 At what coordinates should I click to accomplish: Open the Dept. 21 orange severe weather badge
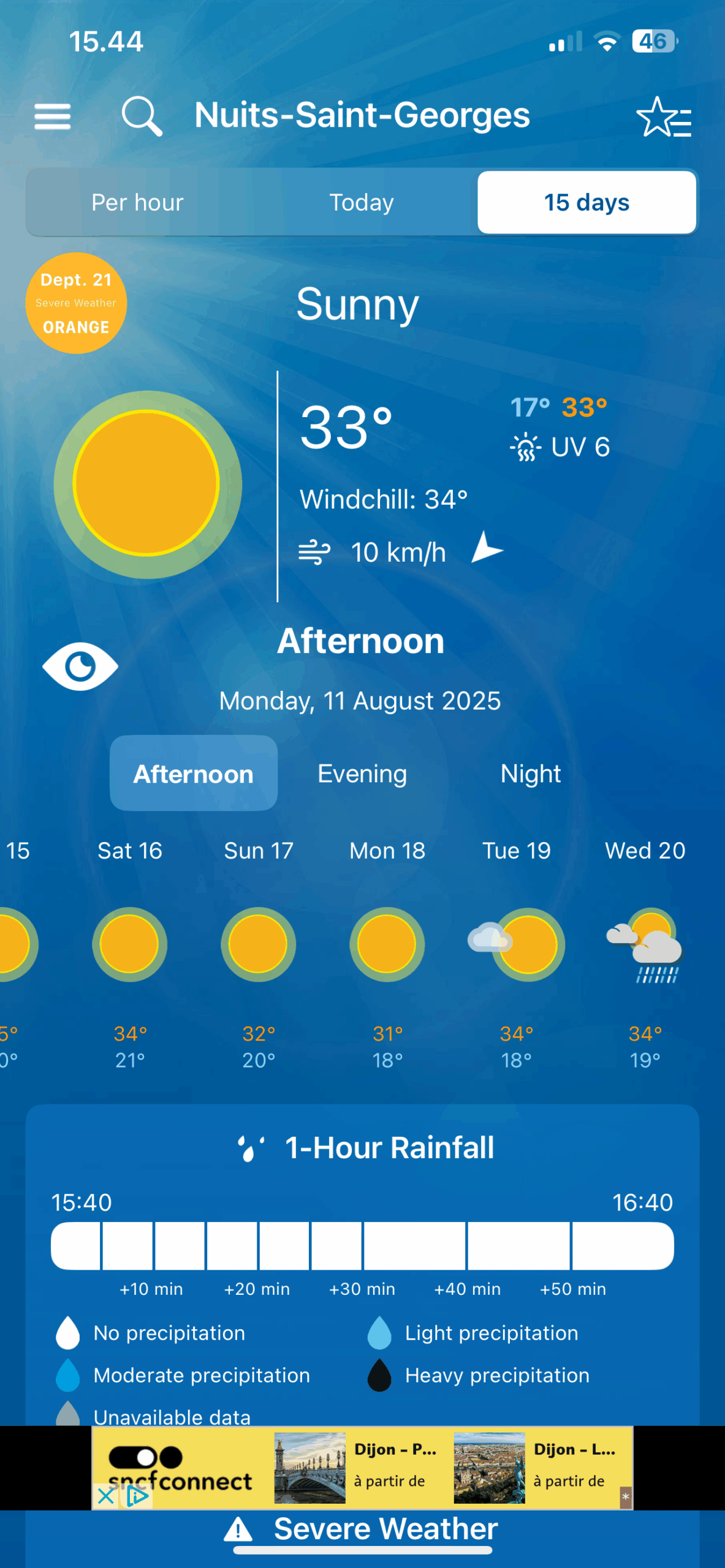click(x=76, y=303)
